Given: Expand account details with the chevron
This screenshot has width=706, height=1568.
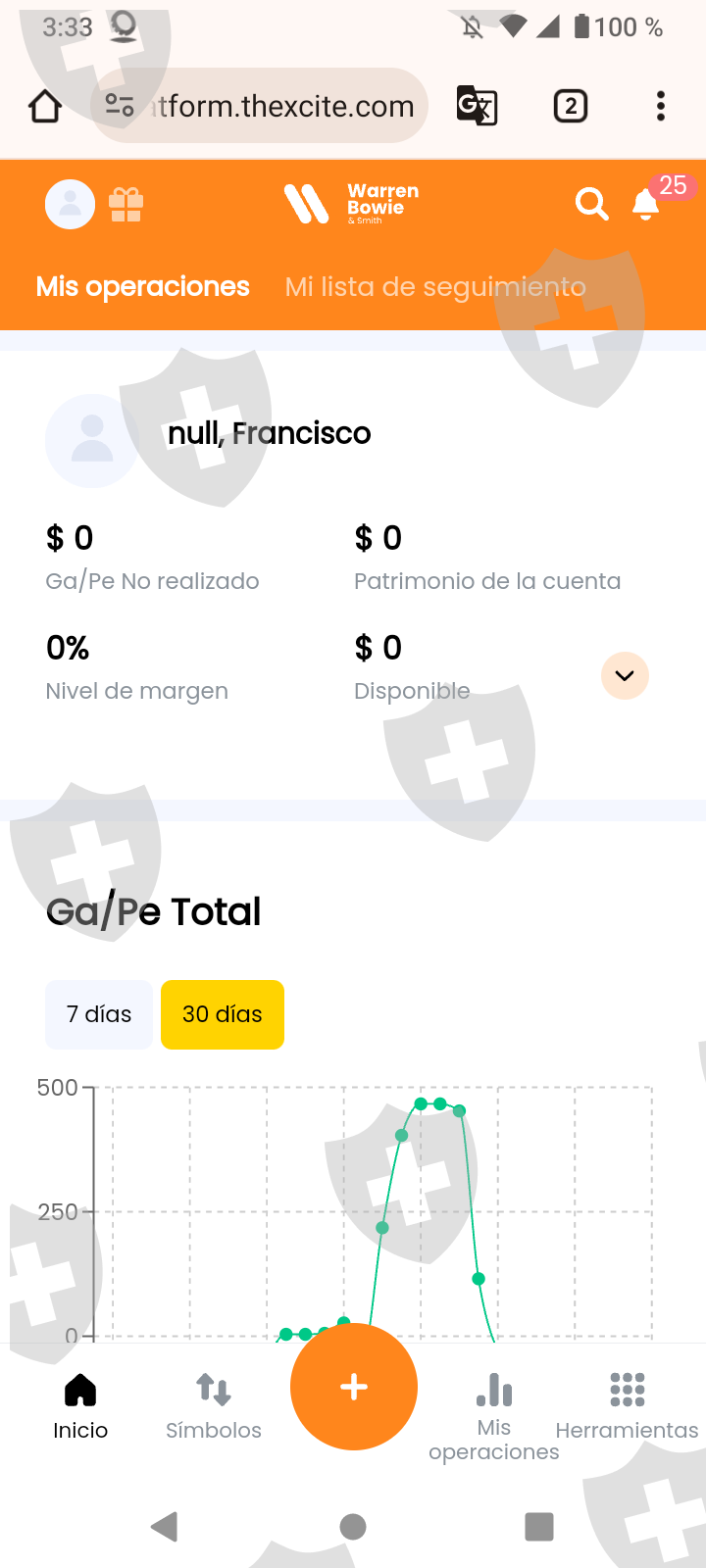Looking at the screenshot, I should tap(625, 675).
